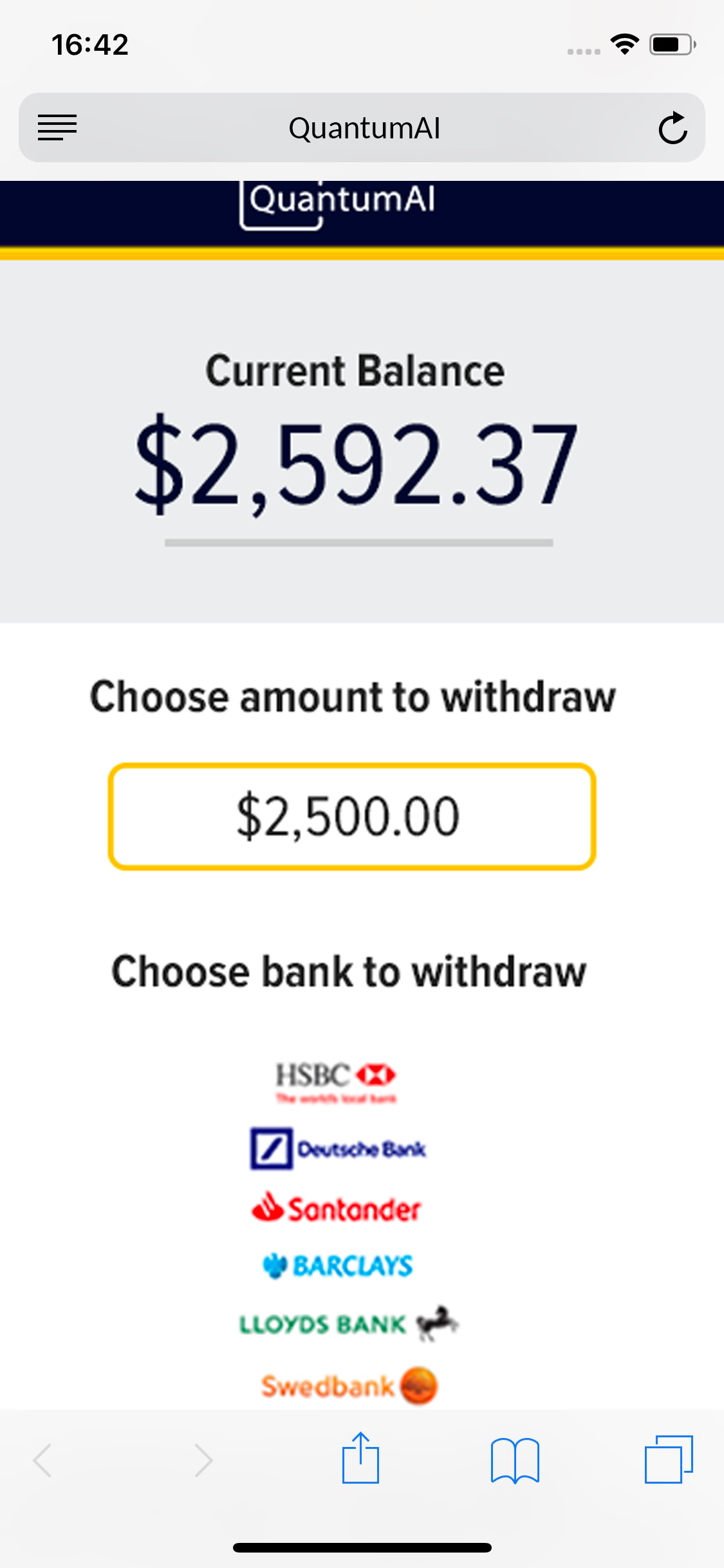Open the reader menu icon in address bar
Image resolution: width=724 pixels, height=1568 pixels.
coord(57,127)
